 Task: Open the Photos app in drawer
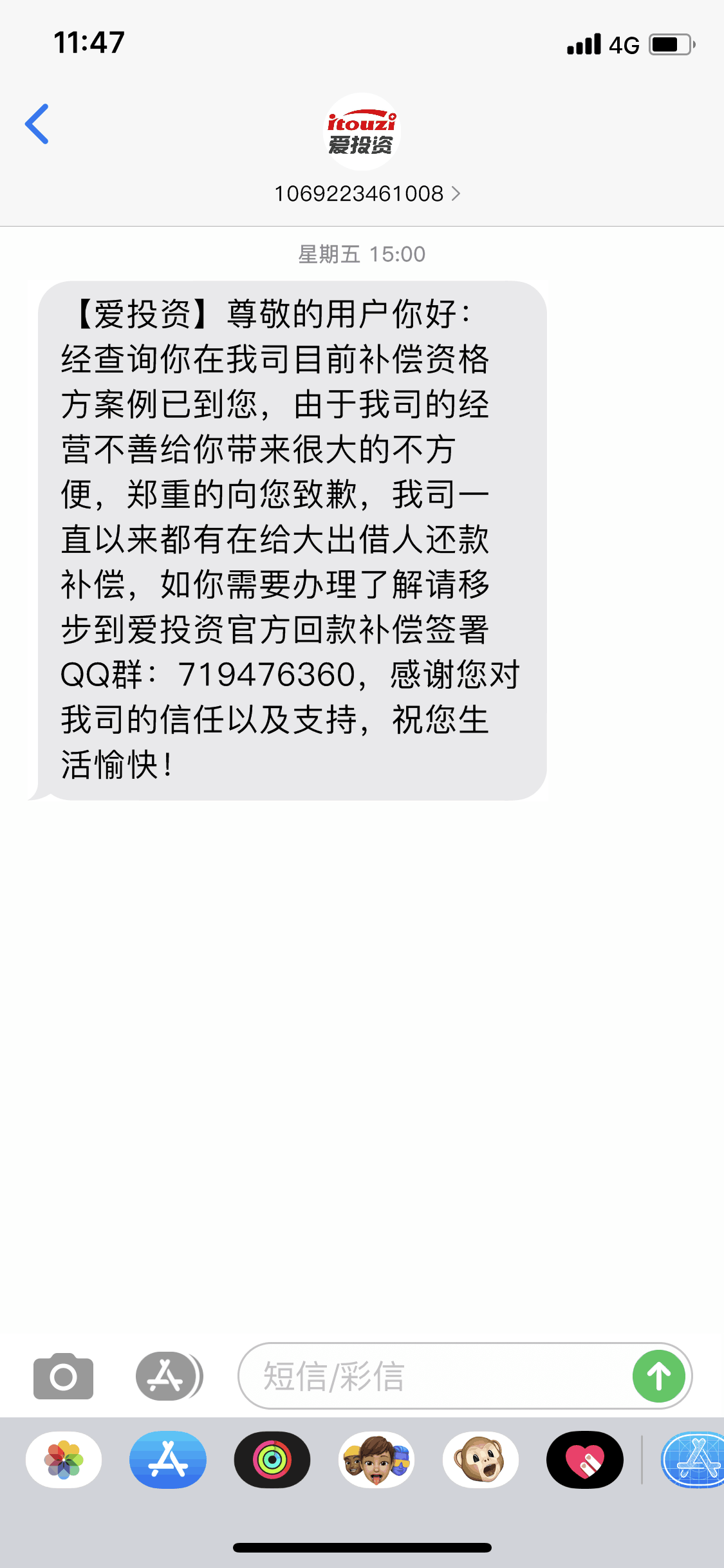pos(64,1460)
